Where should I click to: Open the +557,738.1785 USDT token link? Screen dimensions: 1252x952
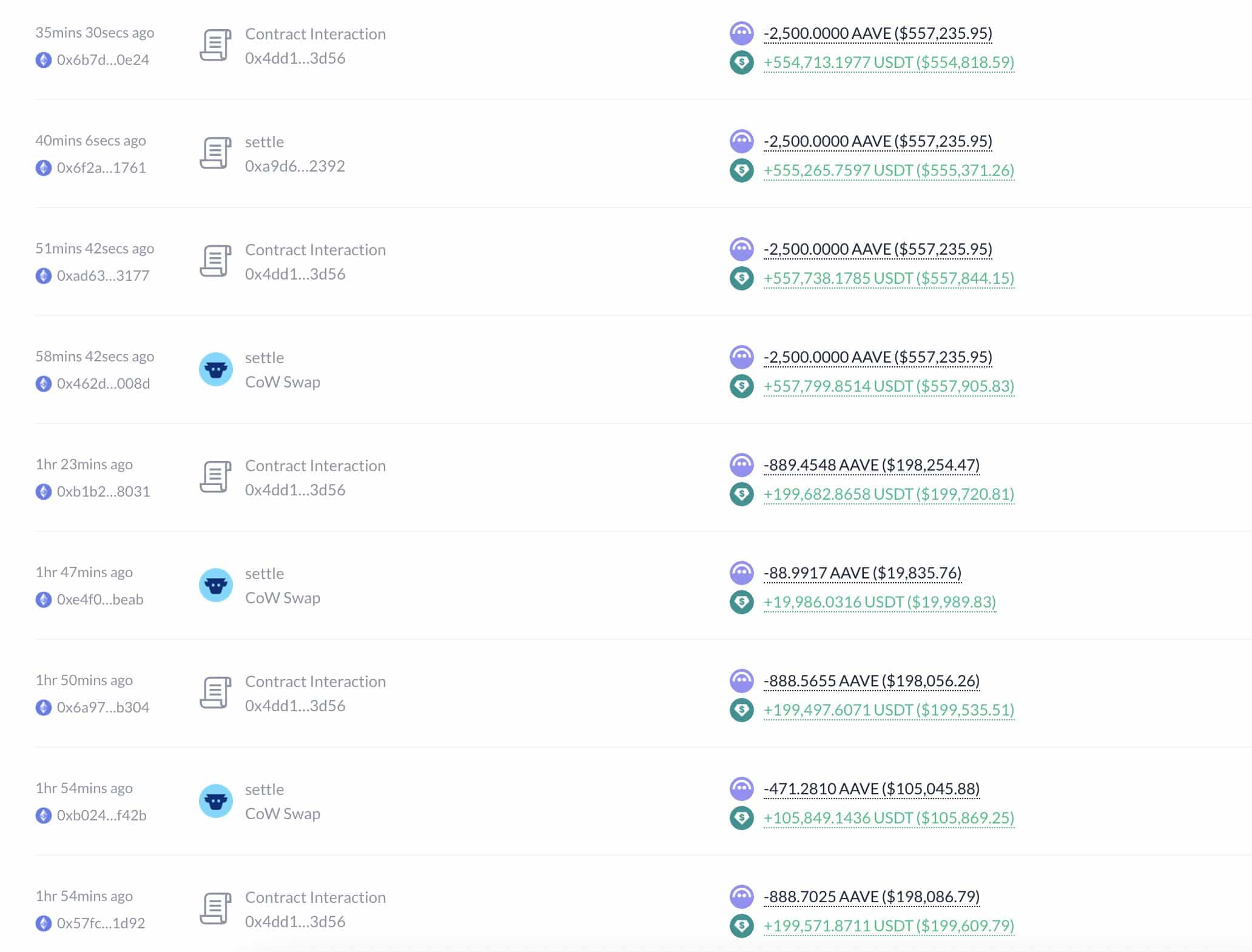(888, 278)
